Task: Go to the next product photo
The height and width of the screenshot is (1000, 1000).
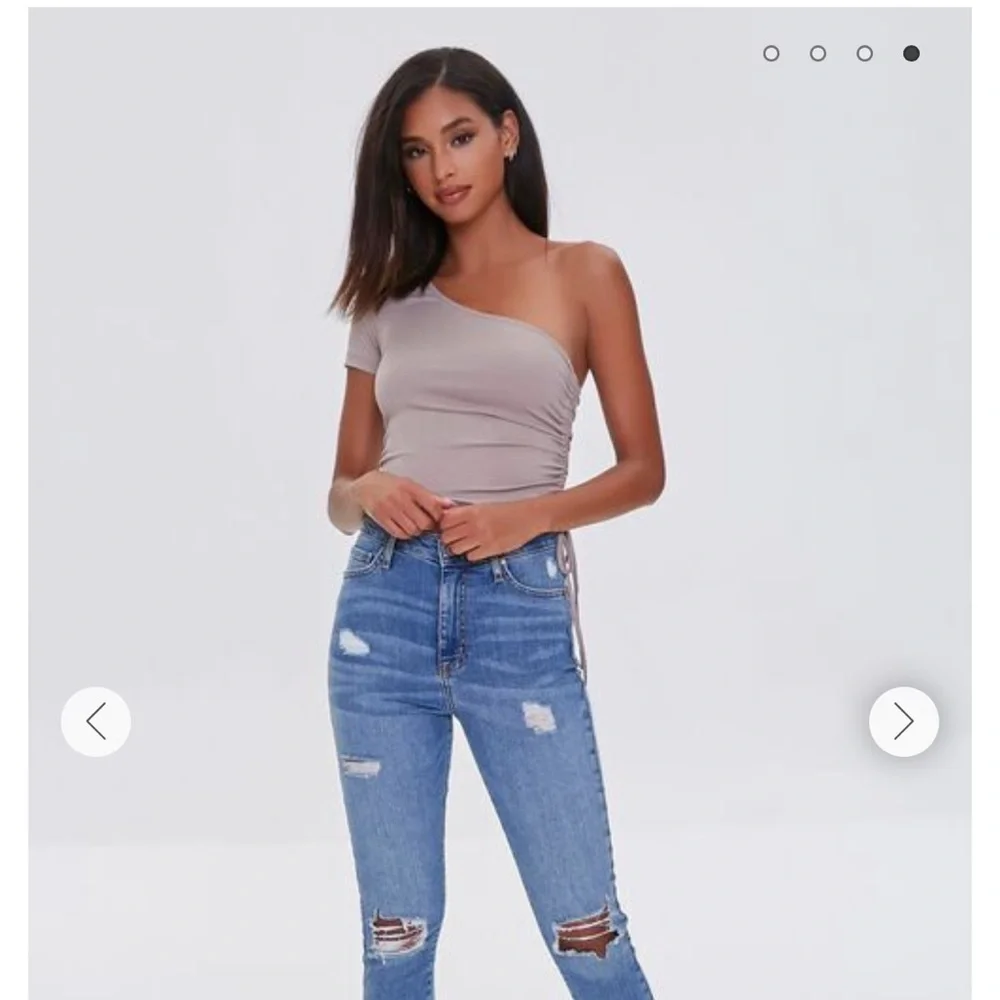Action: 903,721
